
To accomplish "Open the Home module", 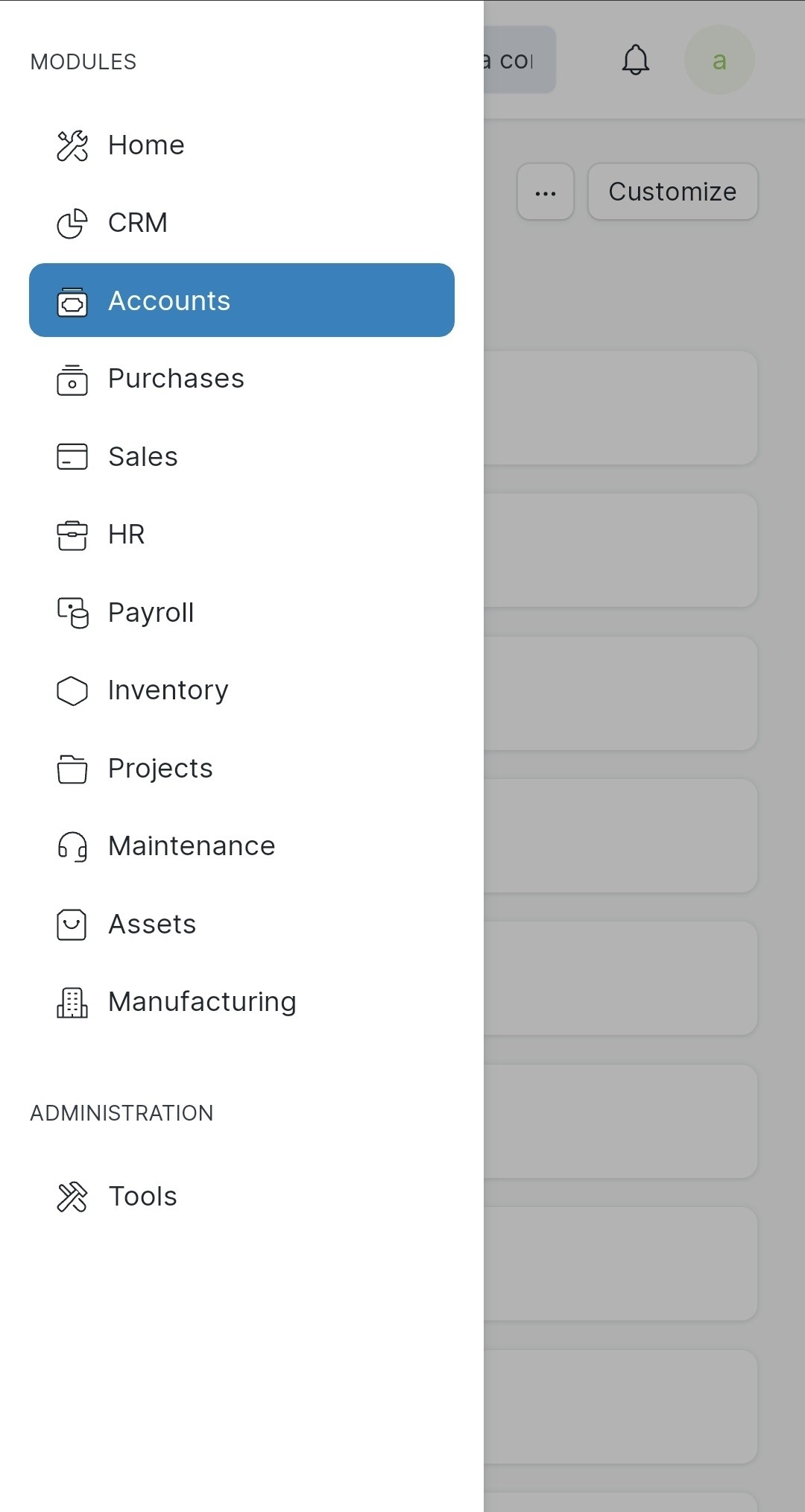I will click(x=241, y=145).
